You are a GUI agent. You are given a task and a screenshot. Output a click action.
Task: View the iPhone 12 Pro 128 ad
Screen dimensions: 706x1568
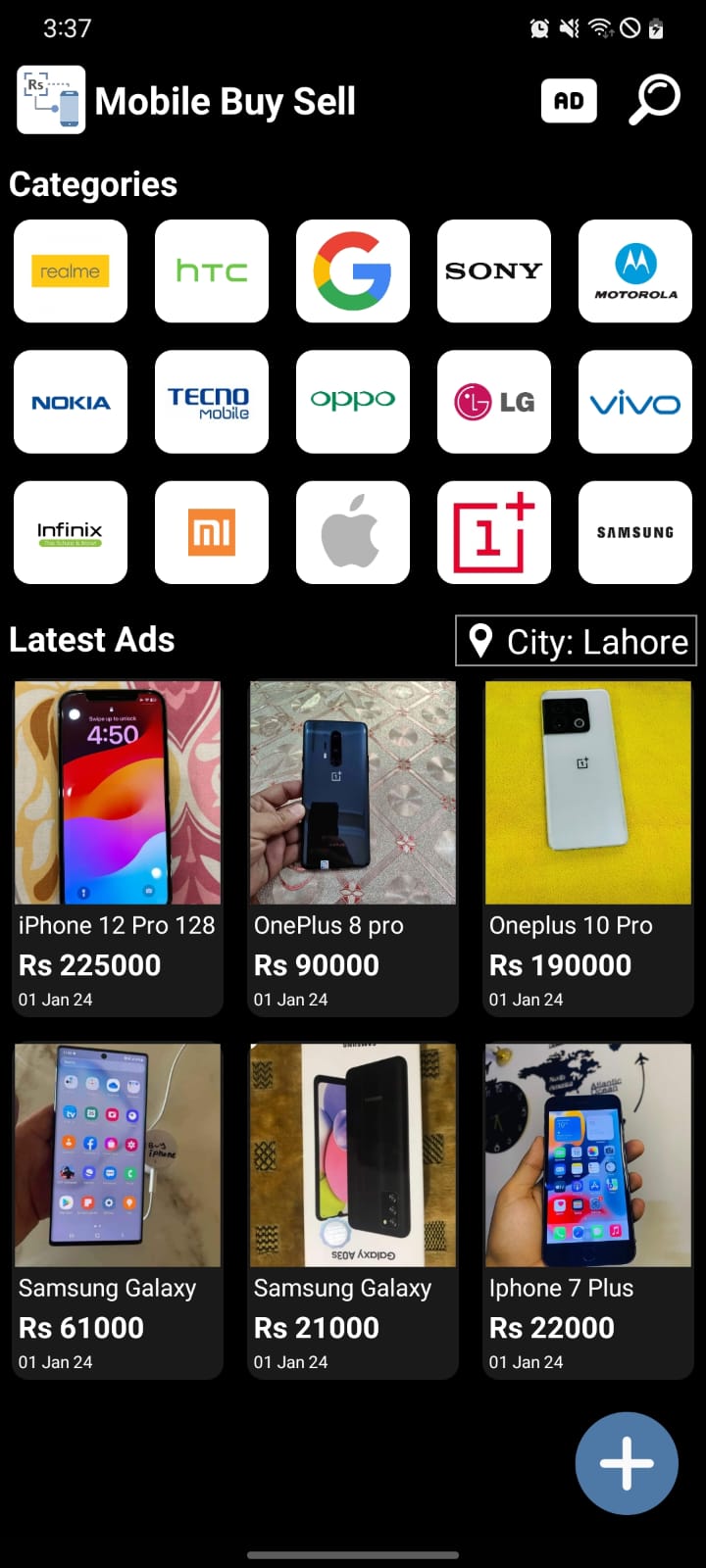[118, 848]
